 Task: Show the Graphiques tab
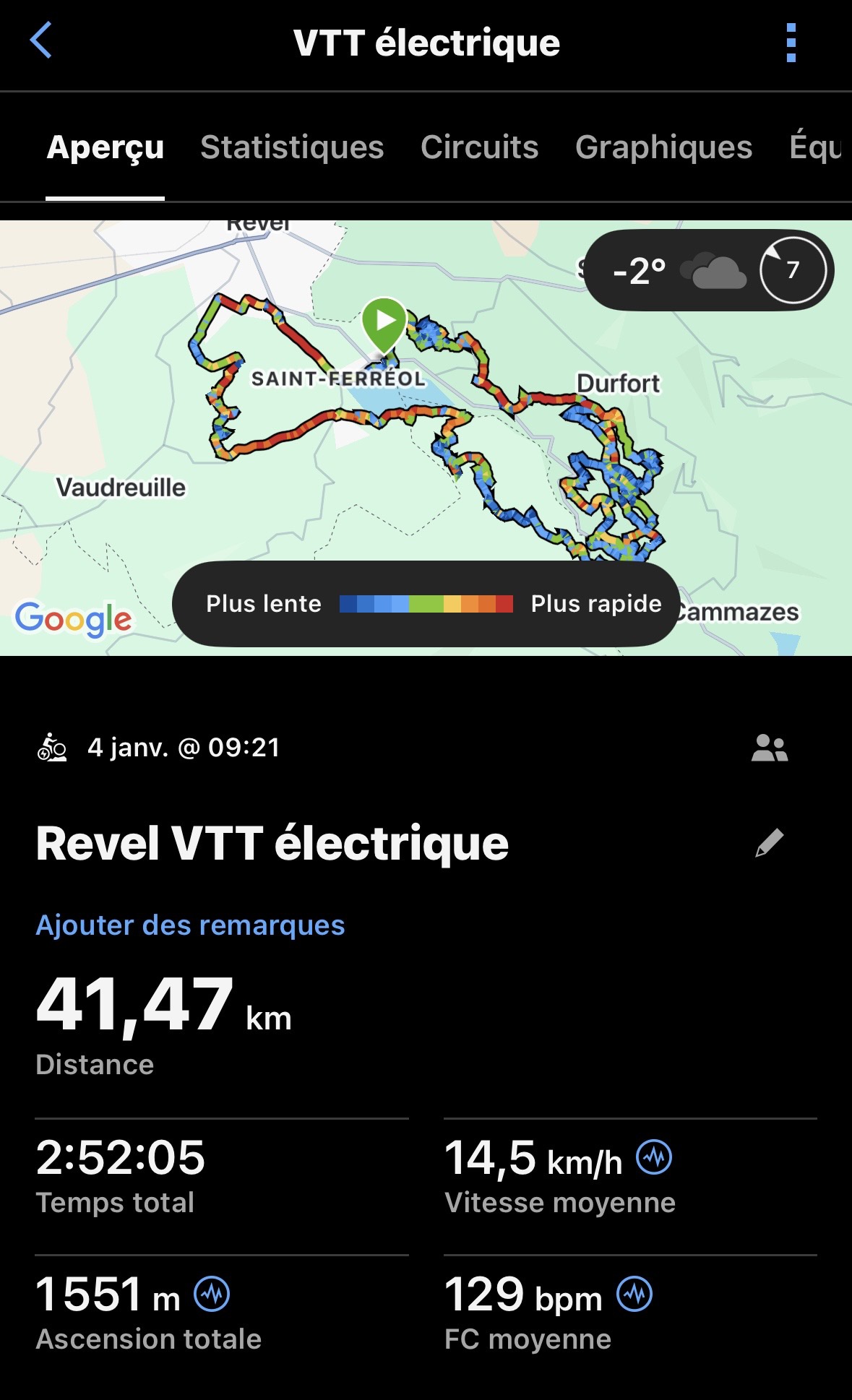coord(663,147)
